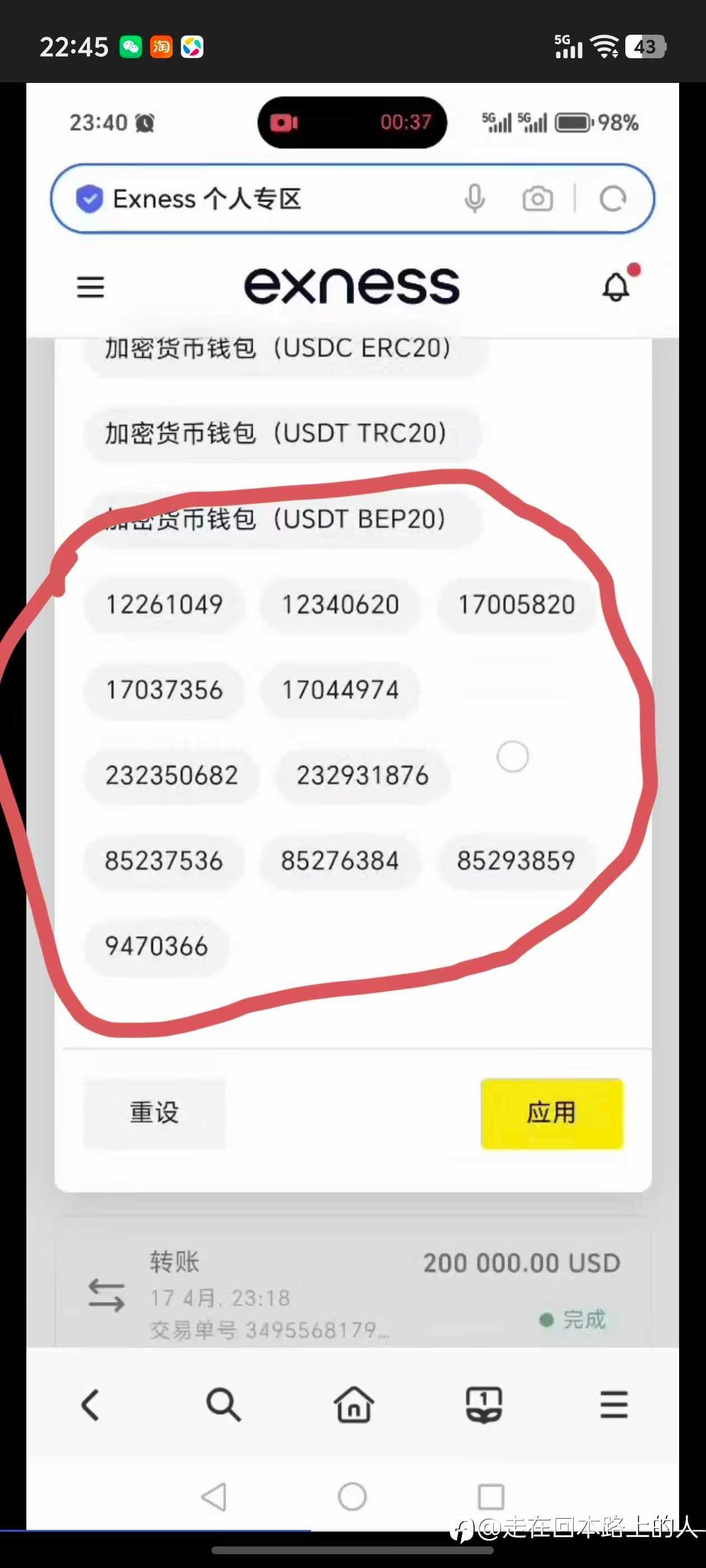The width and height of the screenshot is (706, 1568).
Task: Select the empty radio circle
Action: pos(512,756)
